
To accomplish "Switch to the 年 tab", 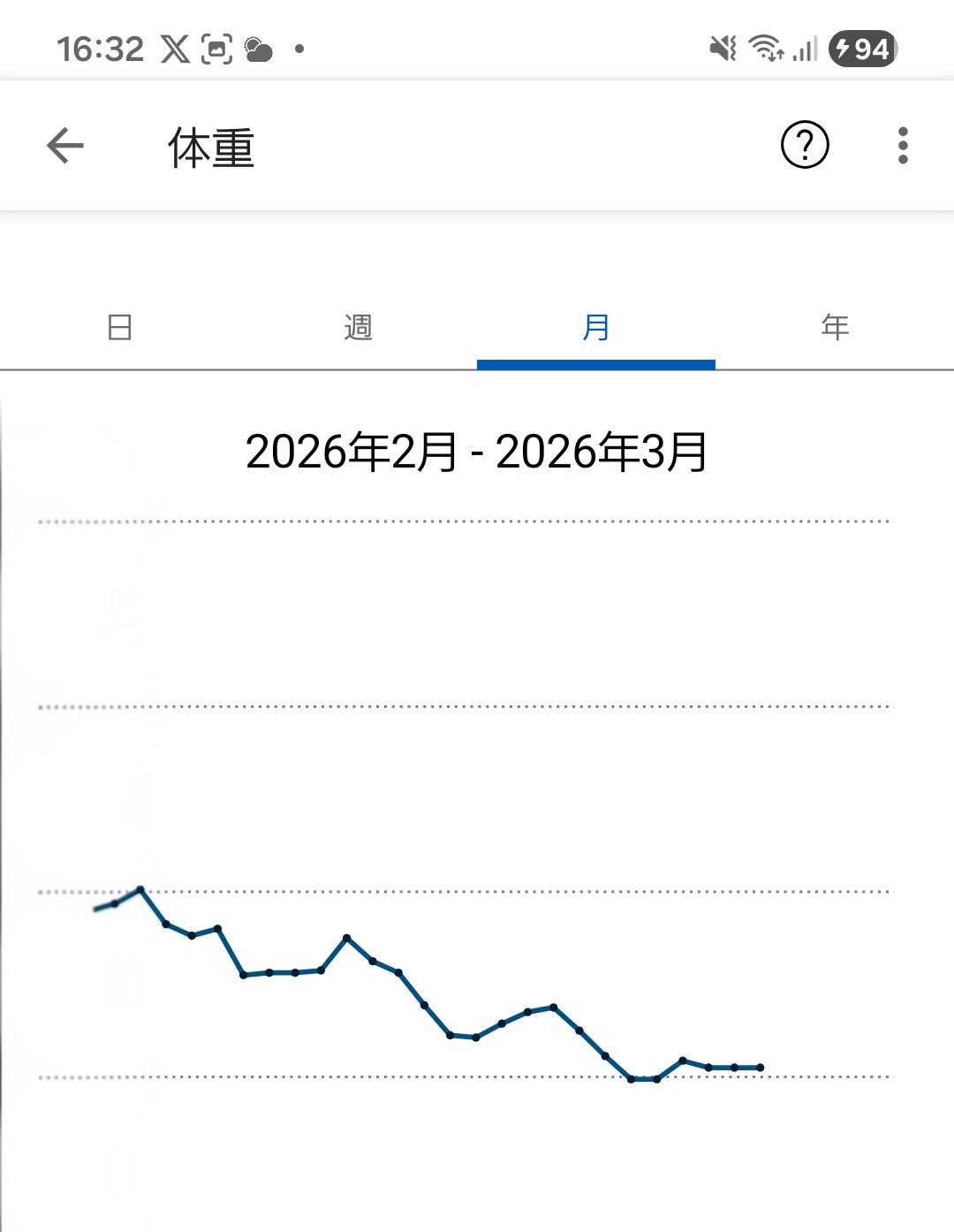I will pos(835,327).
